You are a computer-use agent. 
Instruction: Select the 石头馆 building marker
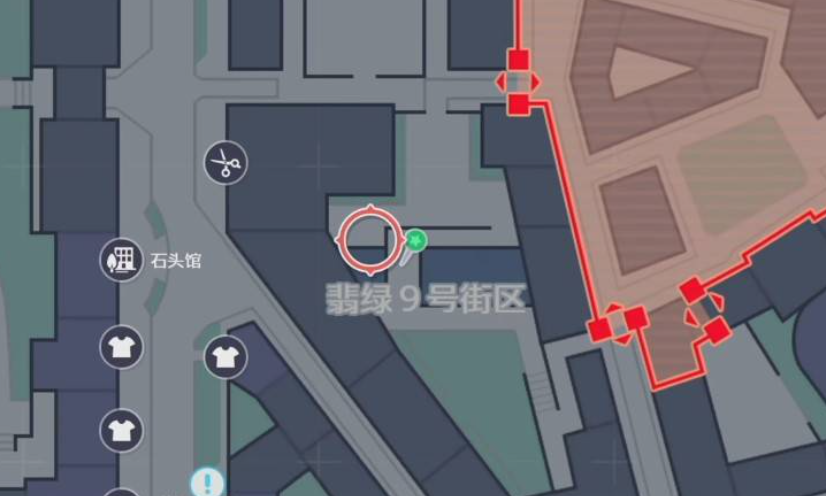[x=121, y=261]
